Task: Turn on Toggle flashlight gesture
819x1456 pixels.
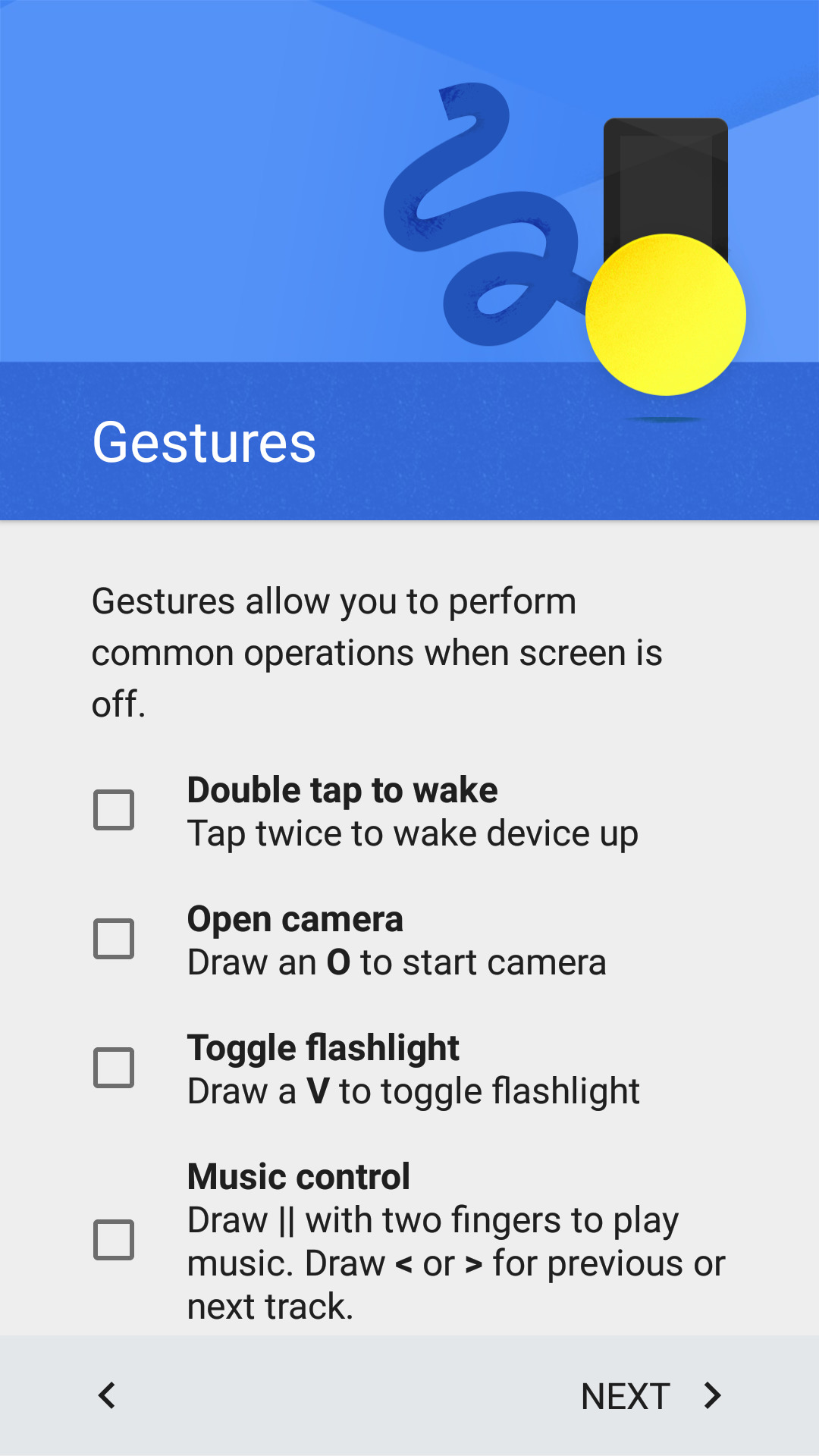Action: 114,1068
